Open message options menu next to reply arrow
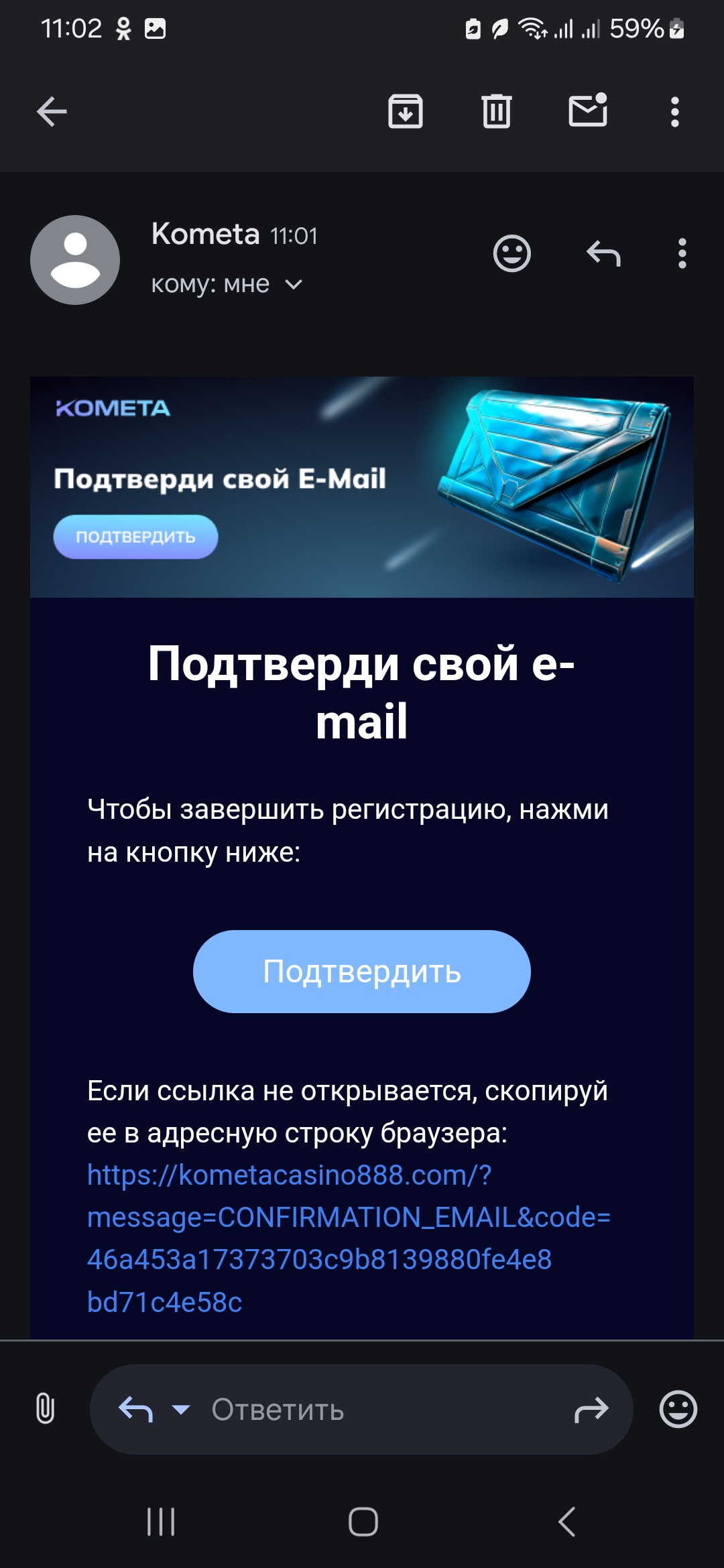Image resolution: width=724 pixels, height=1568 pixels. pyautogui.click(x=682, y=254)
